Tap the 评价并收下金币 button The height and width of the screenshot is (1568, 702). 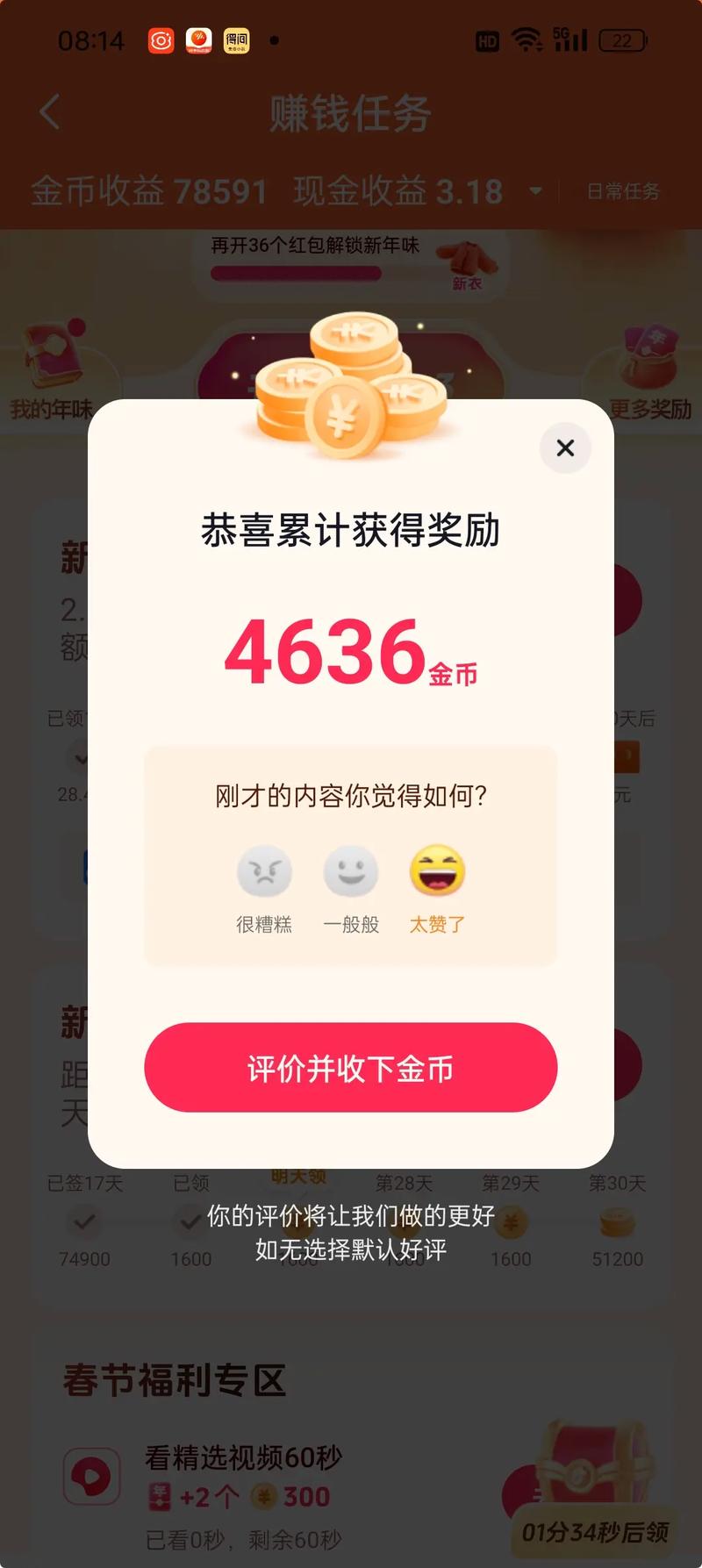pos(350,1067)
